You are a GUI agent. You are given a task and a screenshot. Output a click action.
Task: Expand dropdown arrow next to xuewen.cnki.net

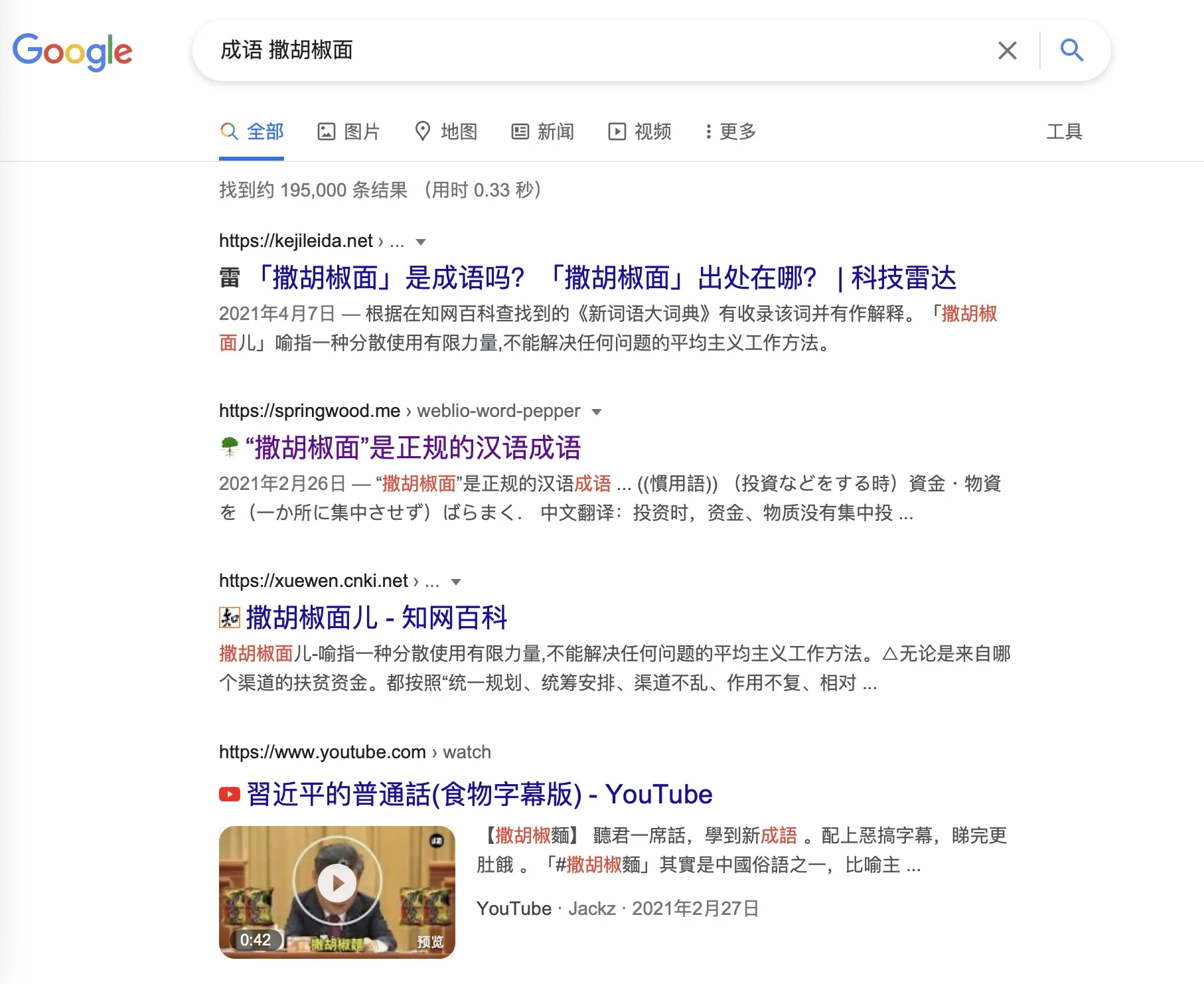(x=456, y=582)
